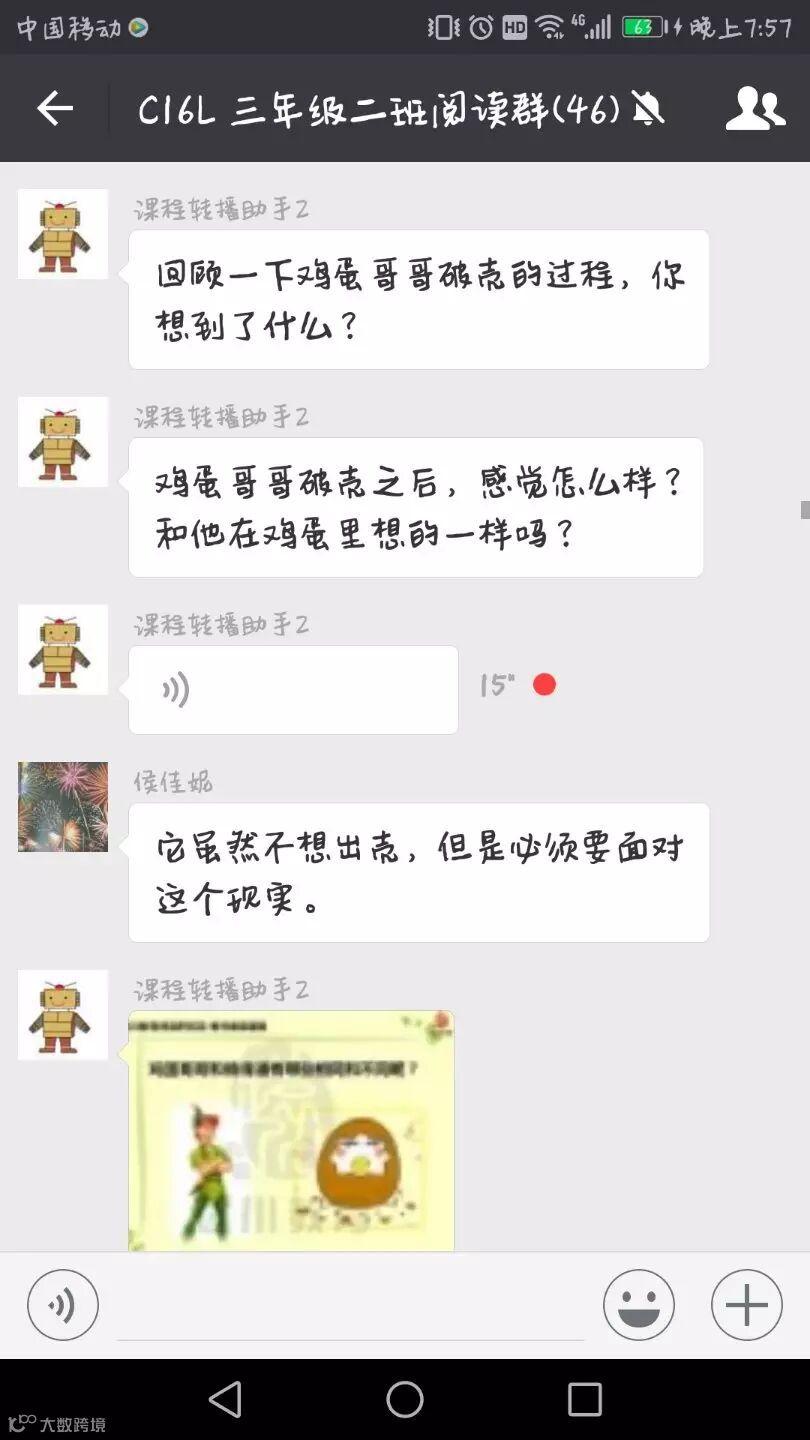Open 课程转播助手2's avatar
The image size is (810, 1440).
coord(62,233)
